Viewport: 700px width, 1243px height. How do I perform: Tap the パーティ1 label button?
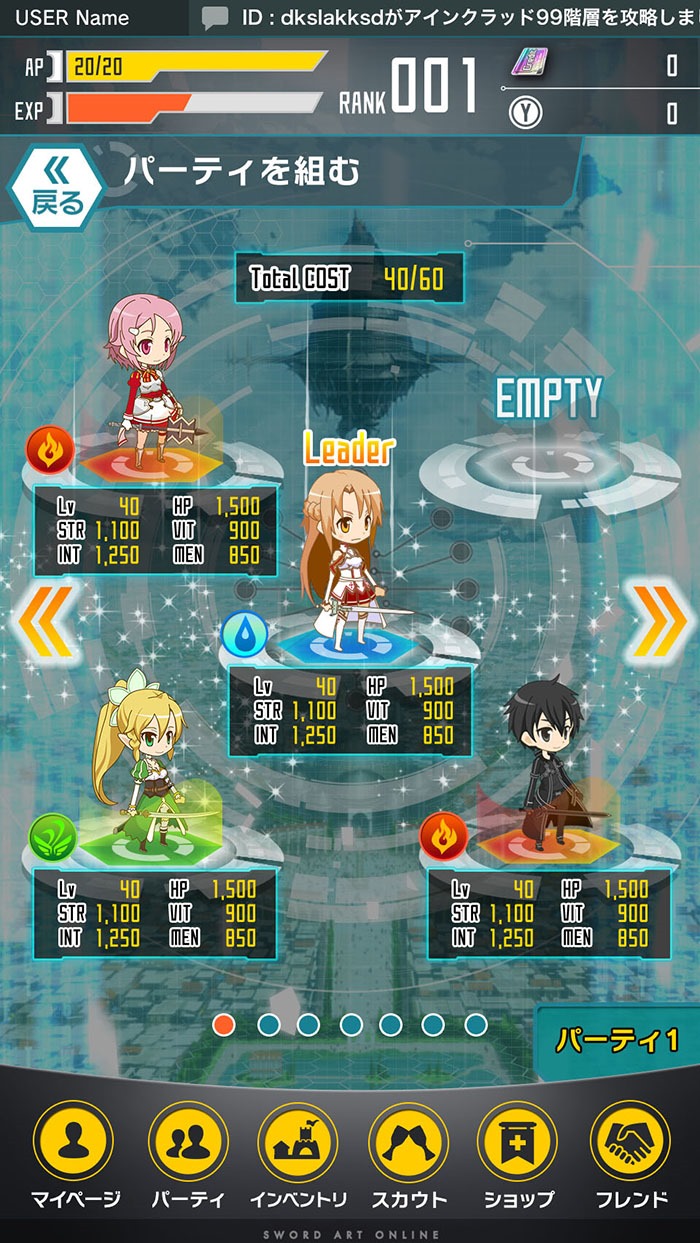coord(617,1040)
